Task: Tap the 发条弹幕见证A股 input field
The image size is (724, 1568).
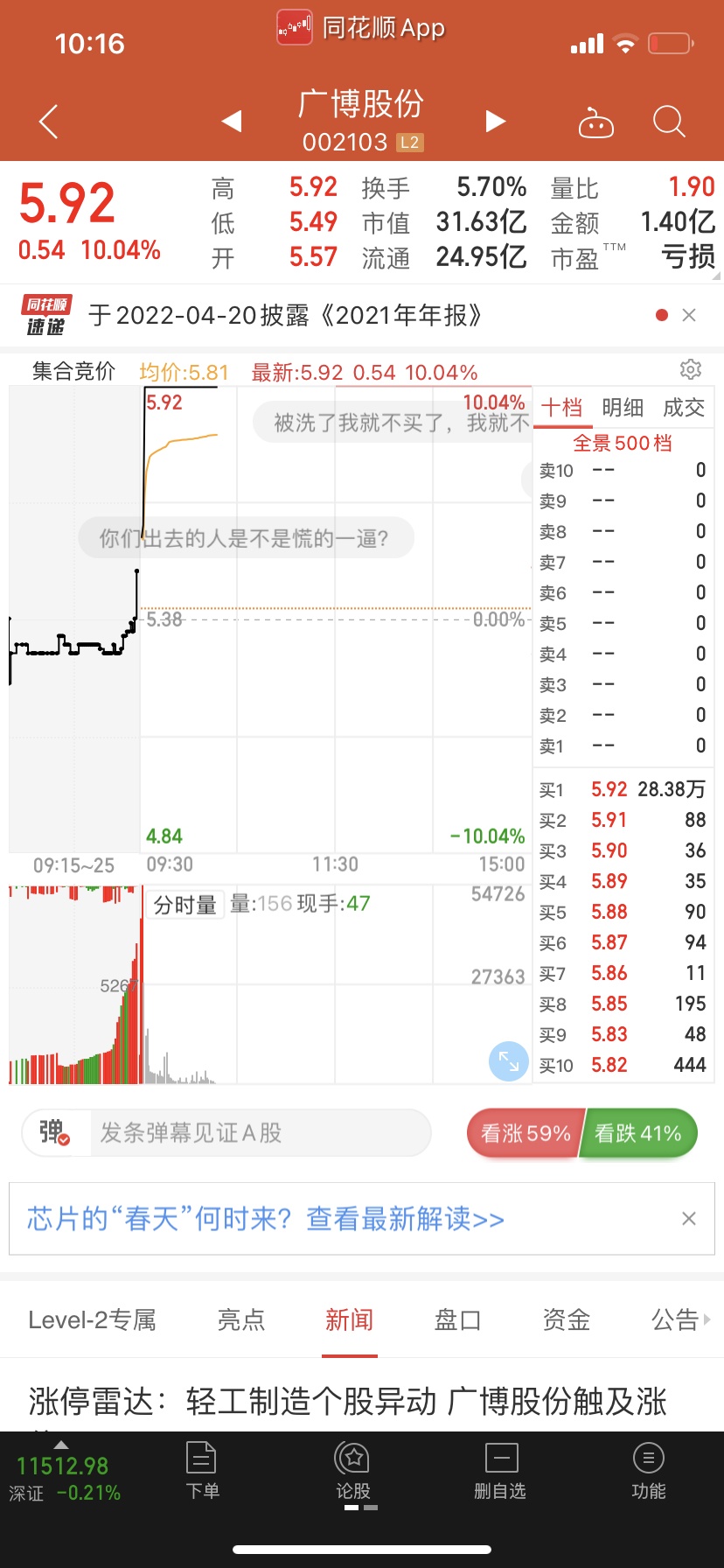Action: point(261,1133)
